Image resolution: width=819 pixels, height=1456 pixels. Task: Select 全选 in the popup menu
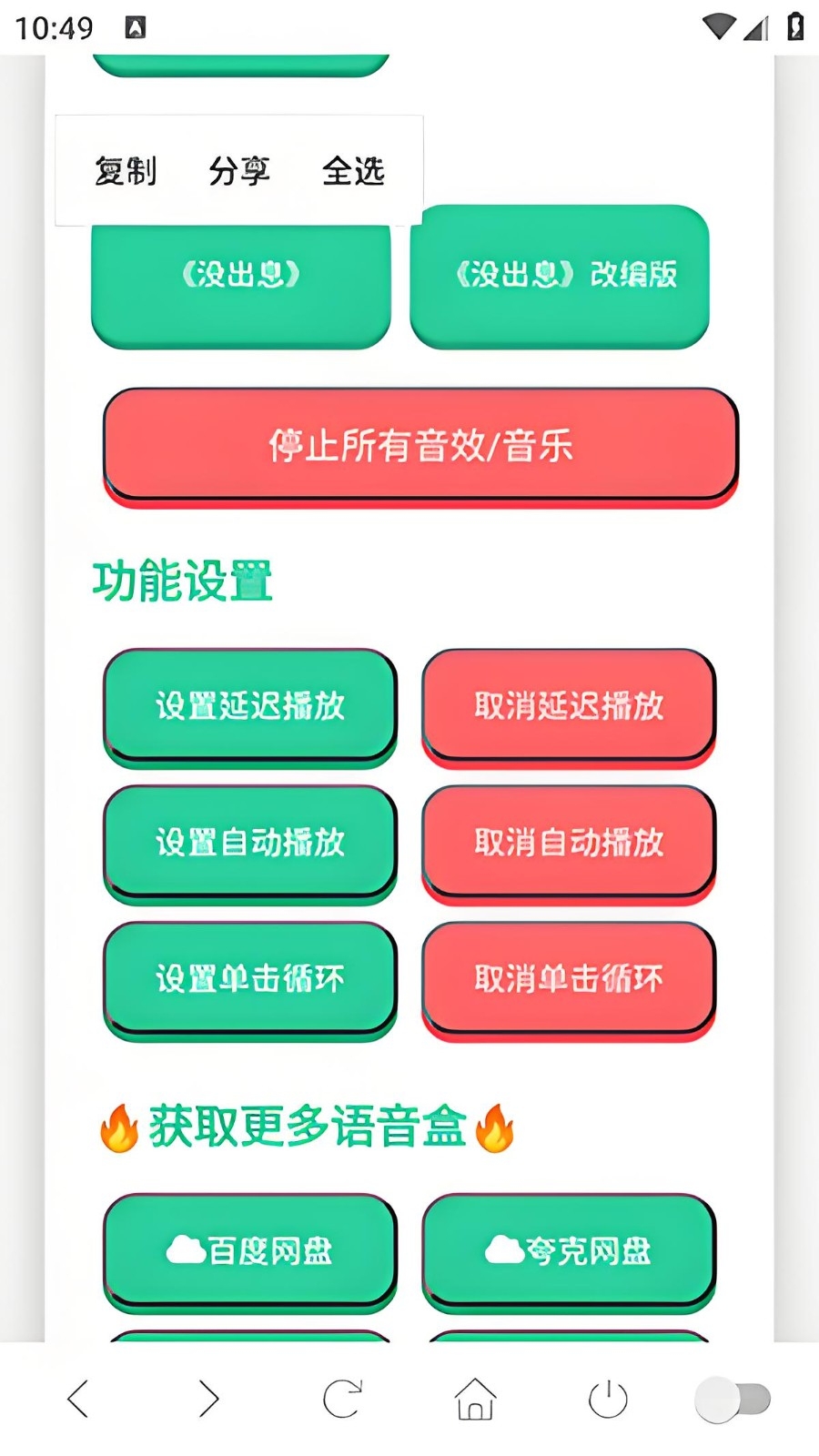353,171
